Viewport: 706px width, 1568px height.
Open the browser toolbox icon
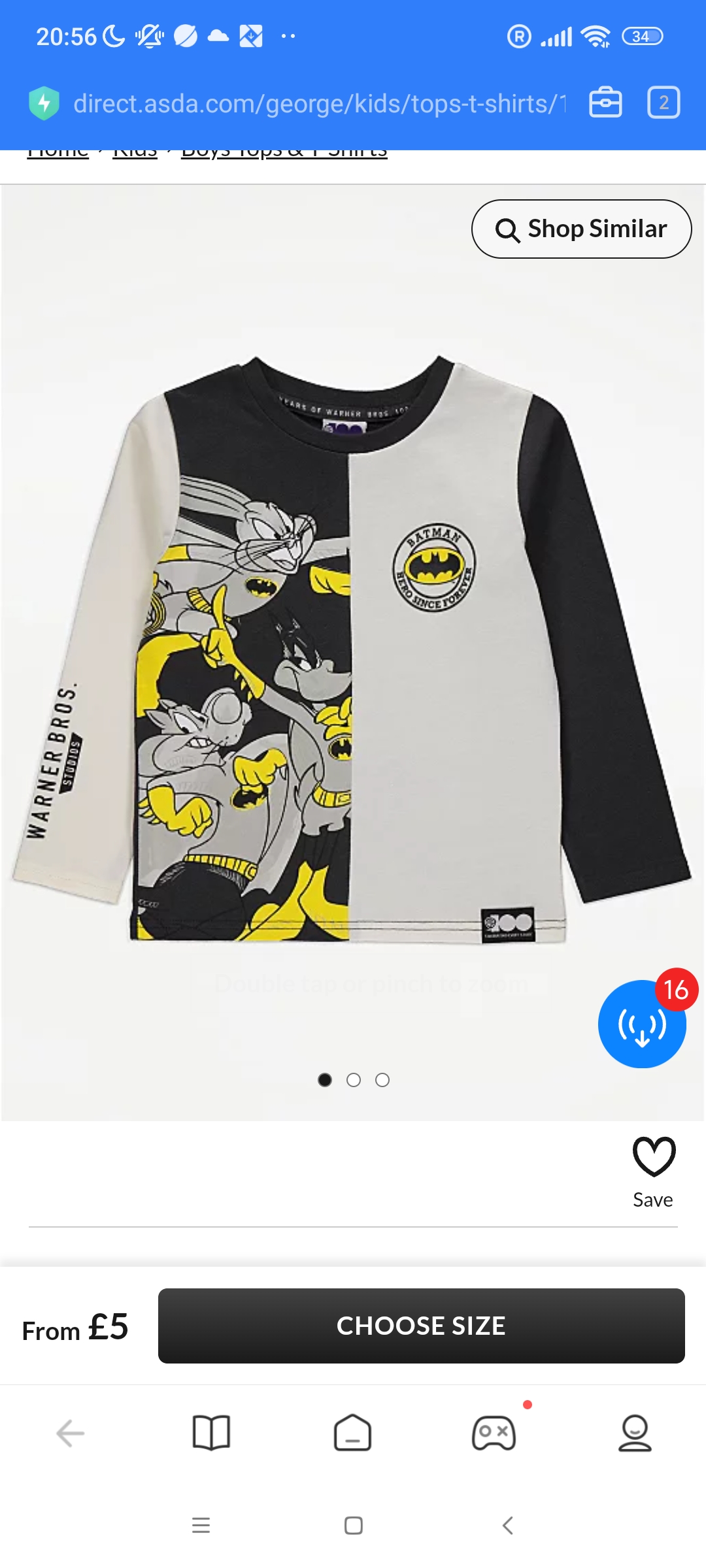(x=605, y=103)
